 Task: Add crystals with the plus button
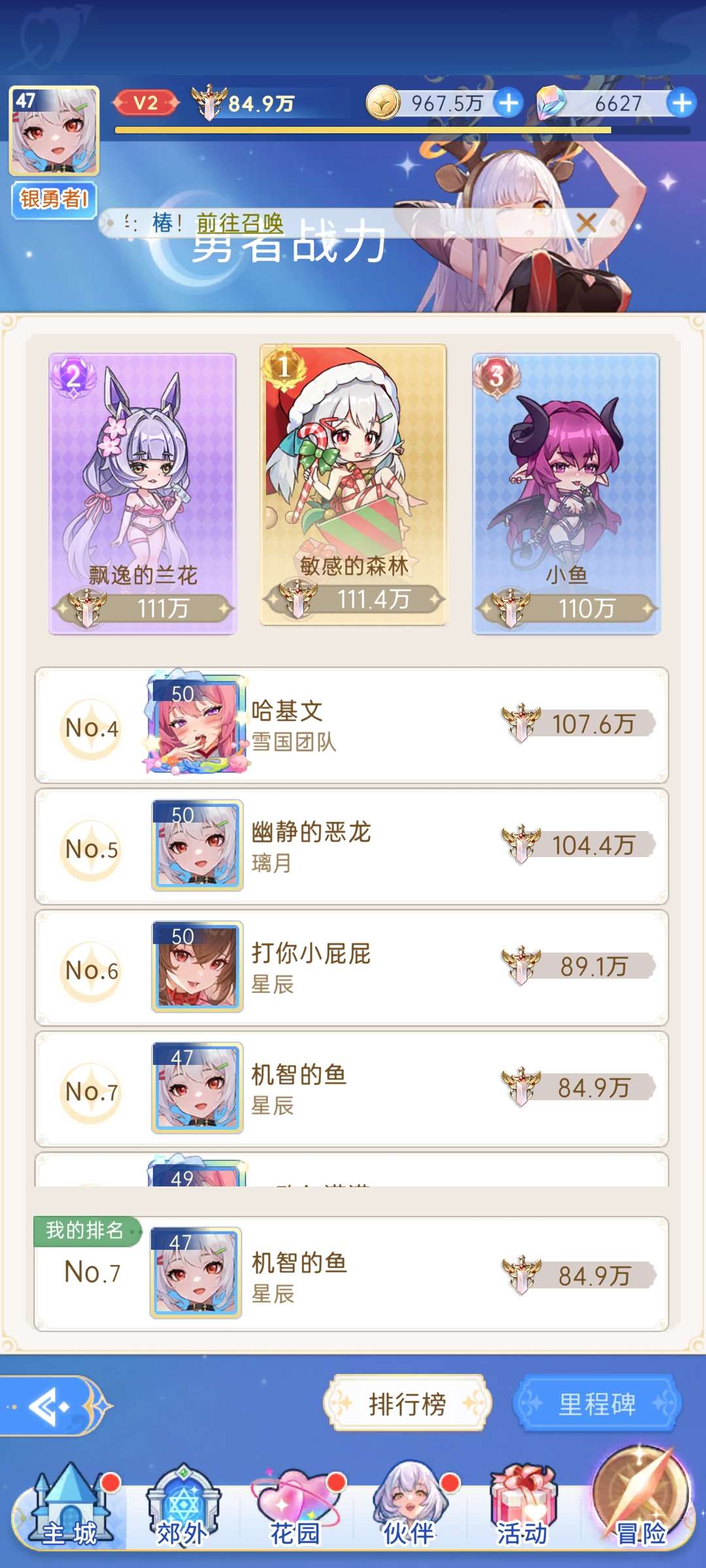coord(682,103)
